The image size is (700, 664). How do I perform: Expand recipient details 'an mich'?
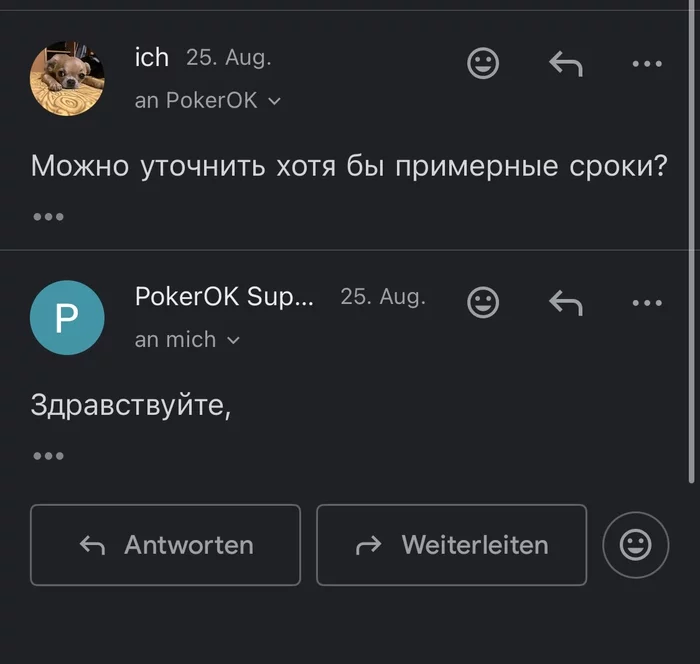coord(187,340)
